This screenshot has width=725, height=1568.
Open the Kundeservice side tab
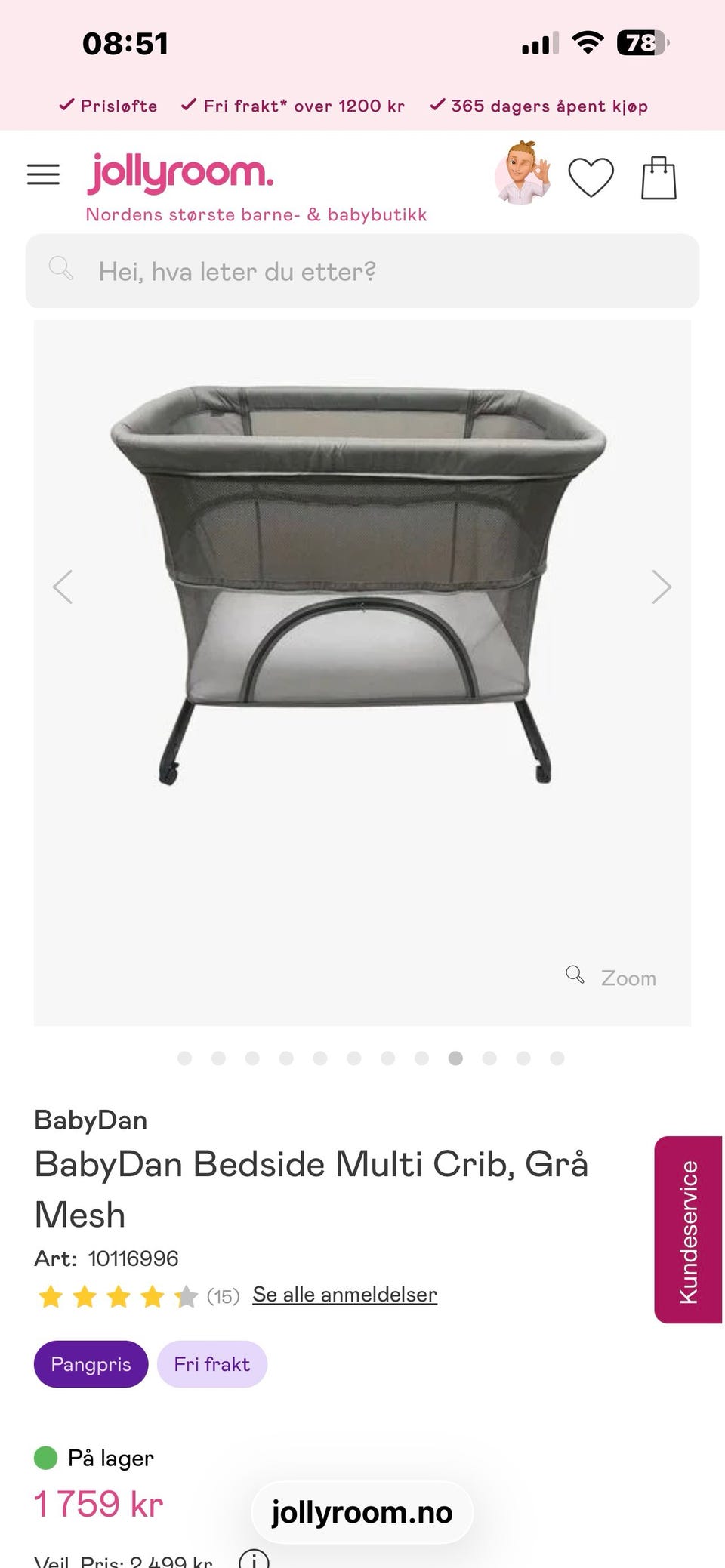(x=688, y=1230)
